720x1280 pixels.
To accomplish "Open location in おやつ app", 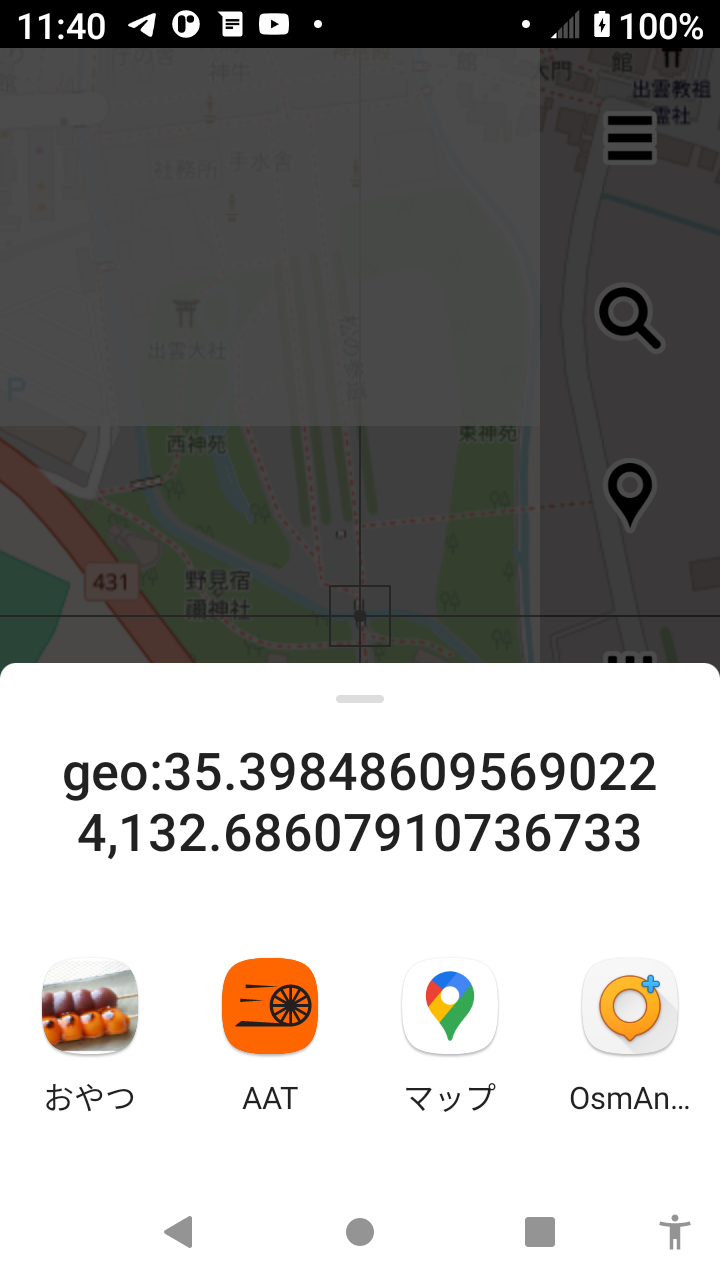I will point(90,1007).
